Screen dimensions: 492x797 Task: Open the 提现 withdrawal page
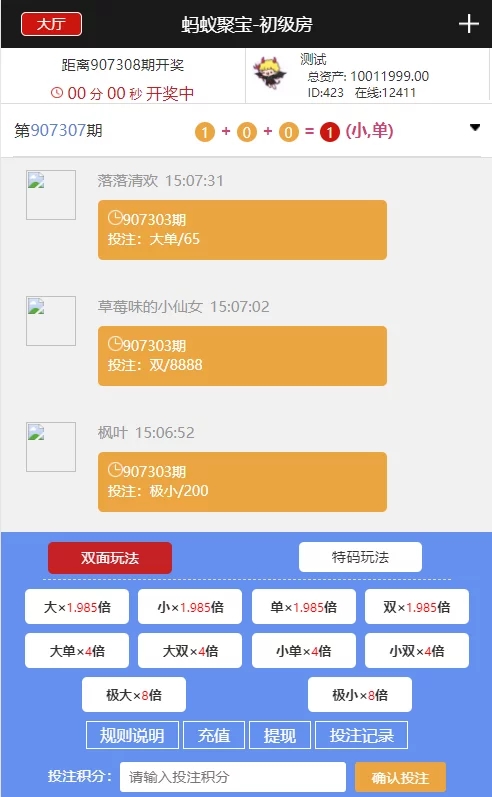point(280,735)
